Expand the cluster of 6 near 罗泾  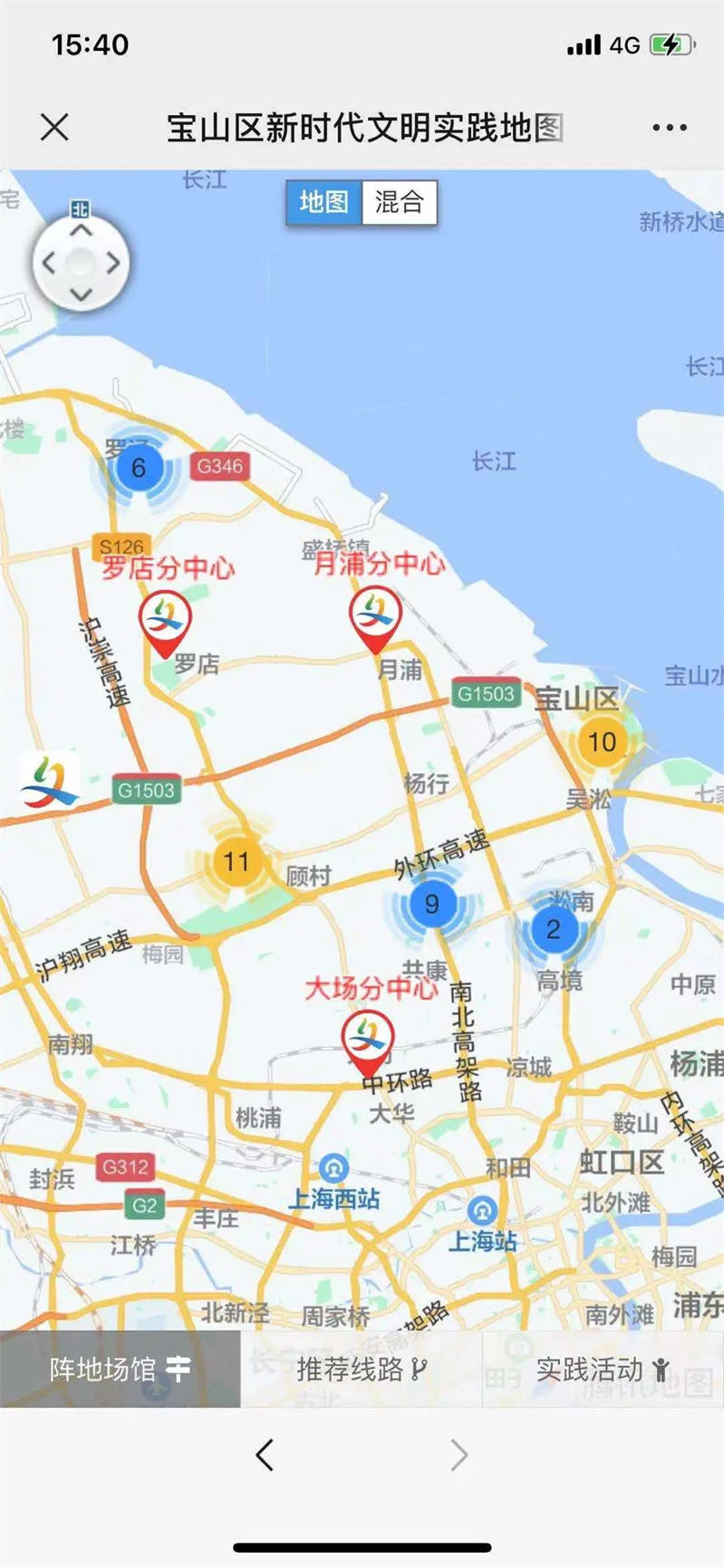coord(139,468)
